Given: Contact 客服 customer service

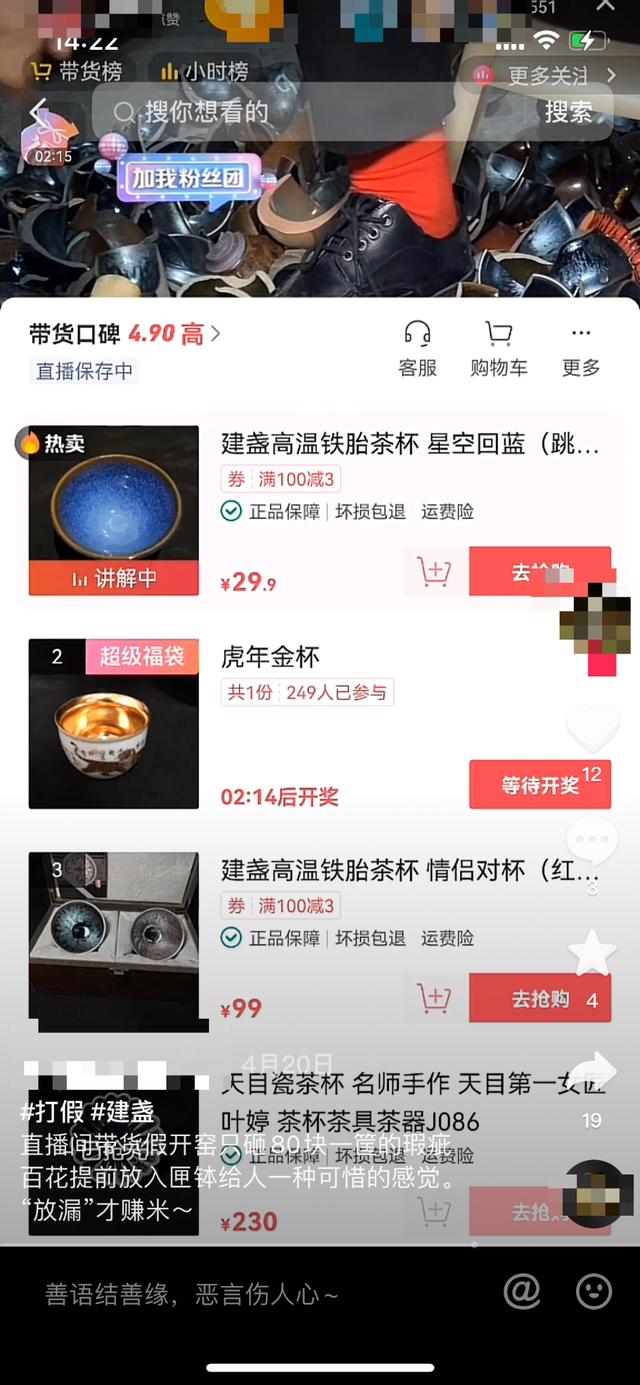Looking at the screenshot, I should [x=417, y=348].
